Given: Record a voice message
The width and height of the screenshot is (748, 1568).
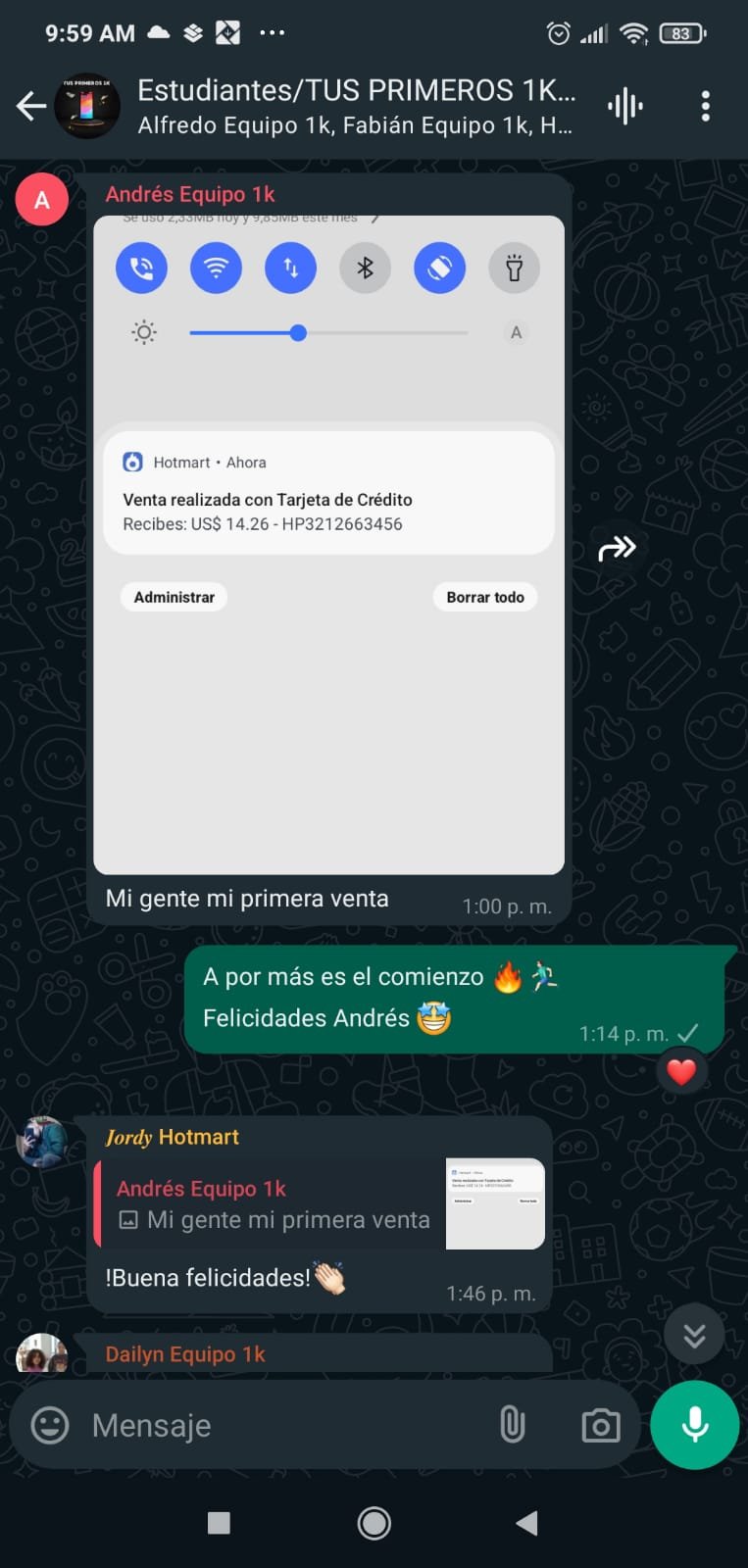Looking at the screenshot, I should tap(694, 1425).
